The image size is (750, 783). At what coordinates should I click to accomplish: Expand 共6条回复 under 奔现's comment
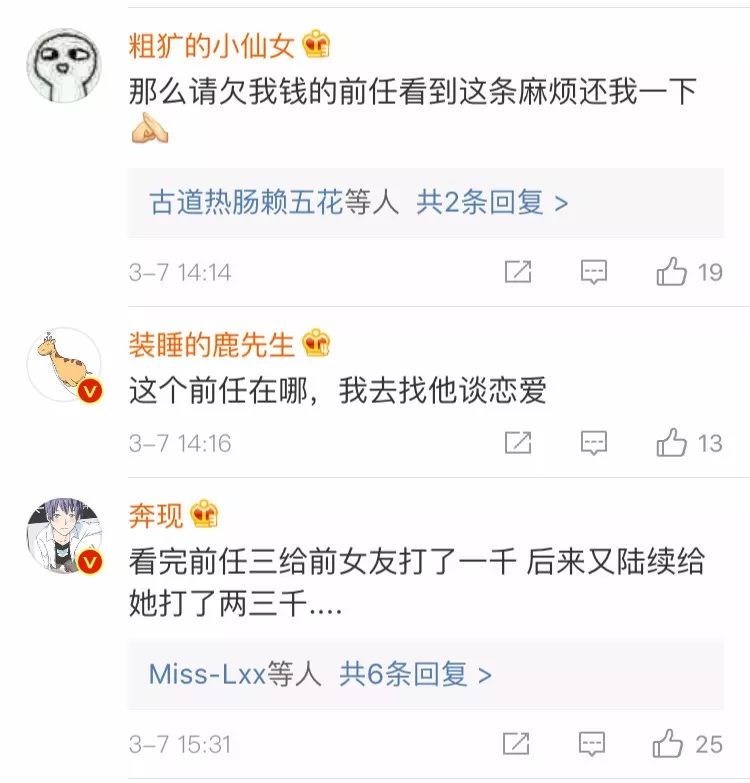416,674
